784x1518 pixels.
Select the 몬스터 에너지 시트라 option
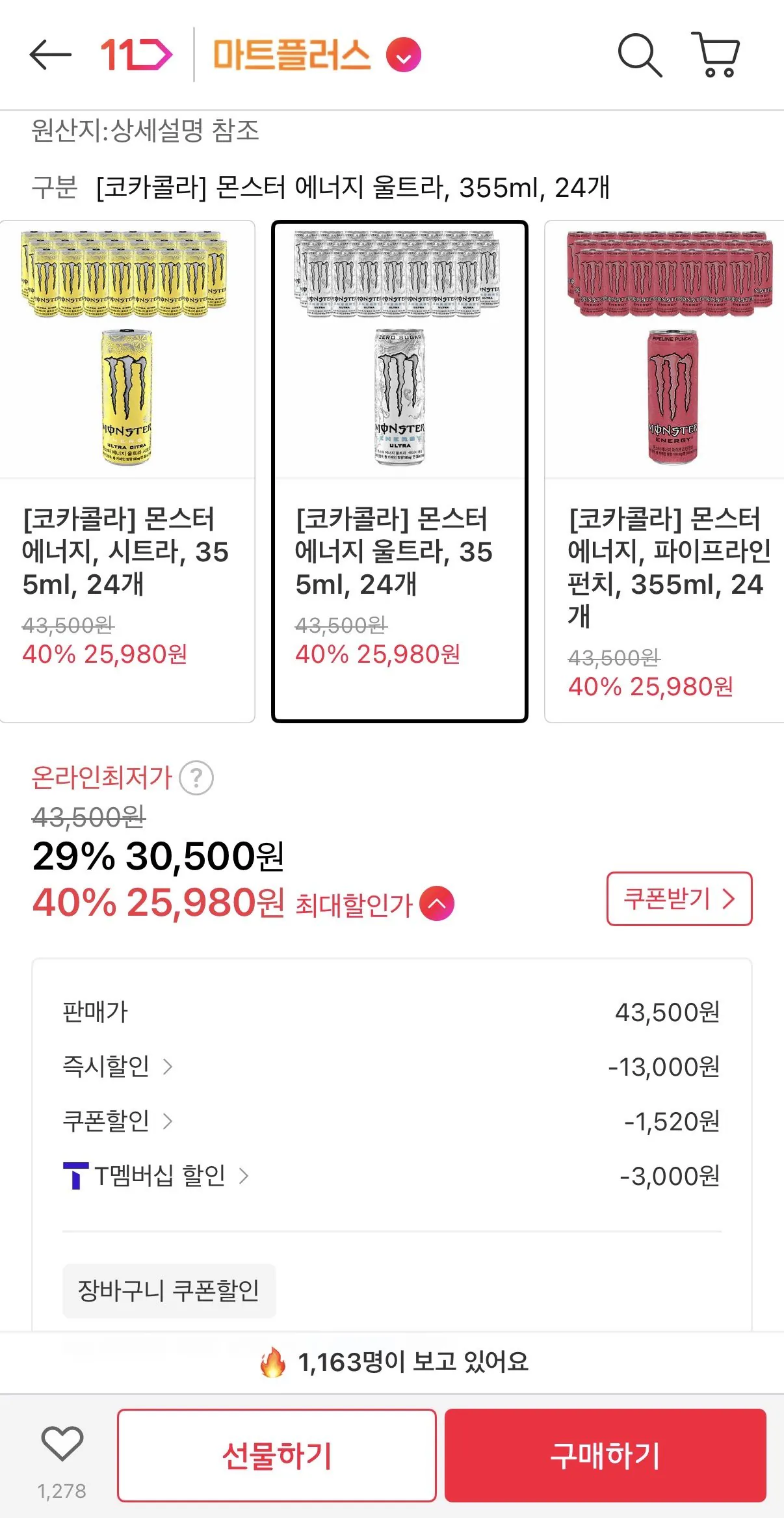pyautogui.click(x=129, y=468)
